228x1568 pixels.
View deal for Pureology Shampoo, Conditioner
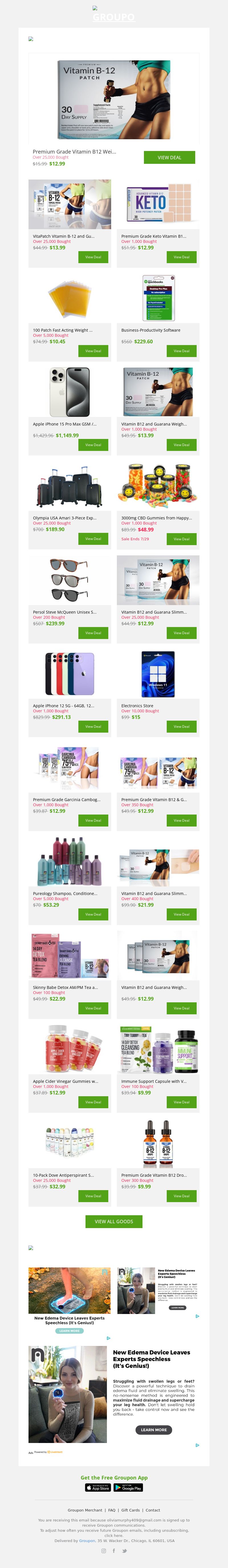point(93,914)
